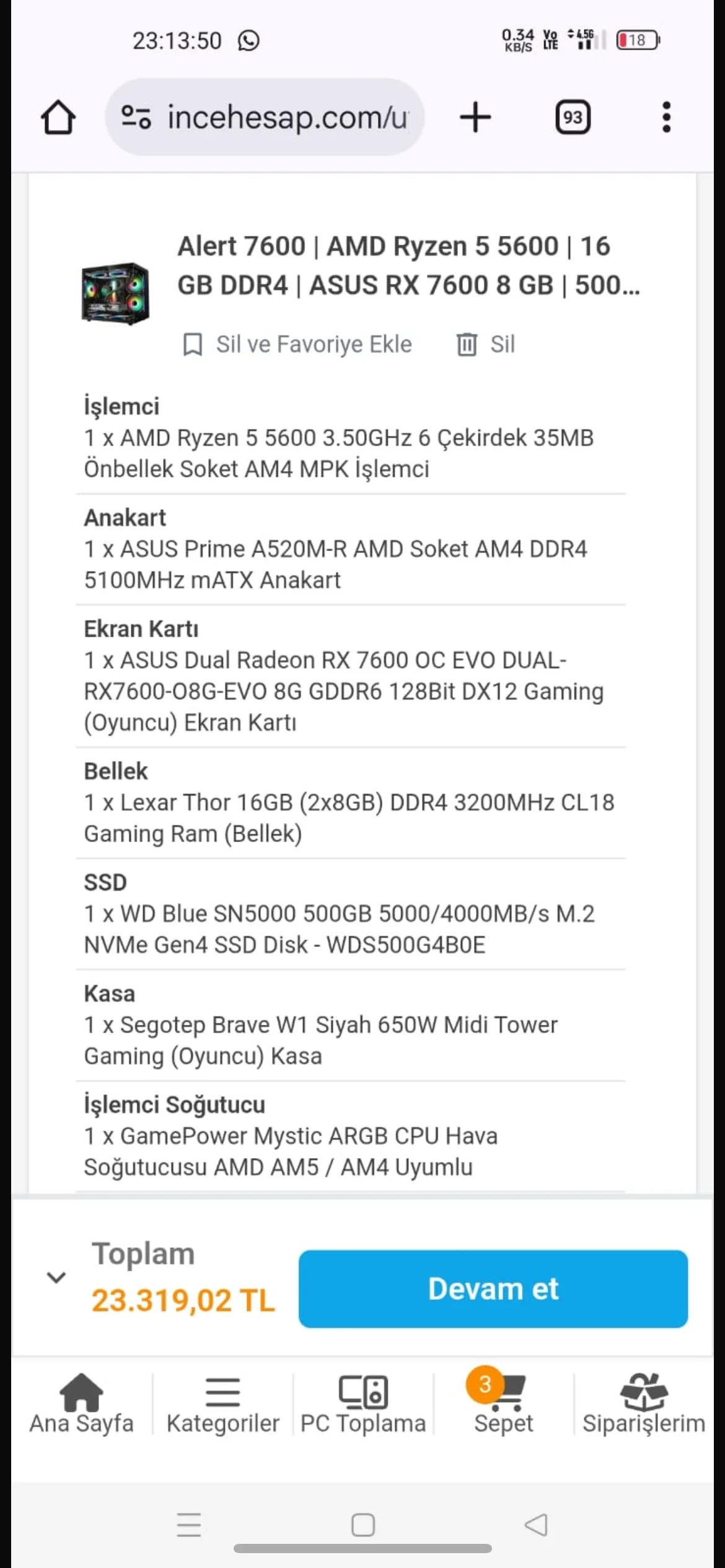Open Siparişlerim
This screenshot has width=725, height=1568.
tap(644, 1404)
